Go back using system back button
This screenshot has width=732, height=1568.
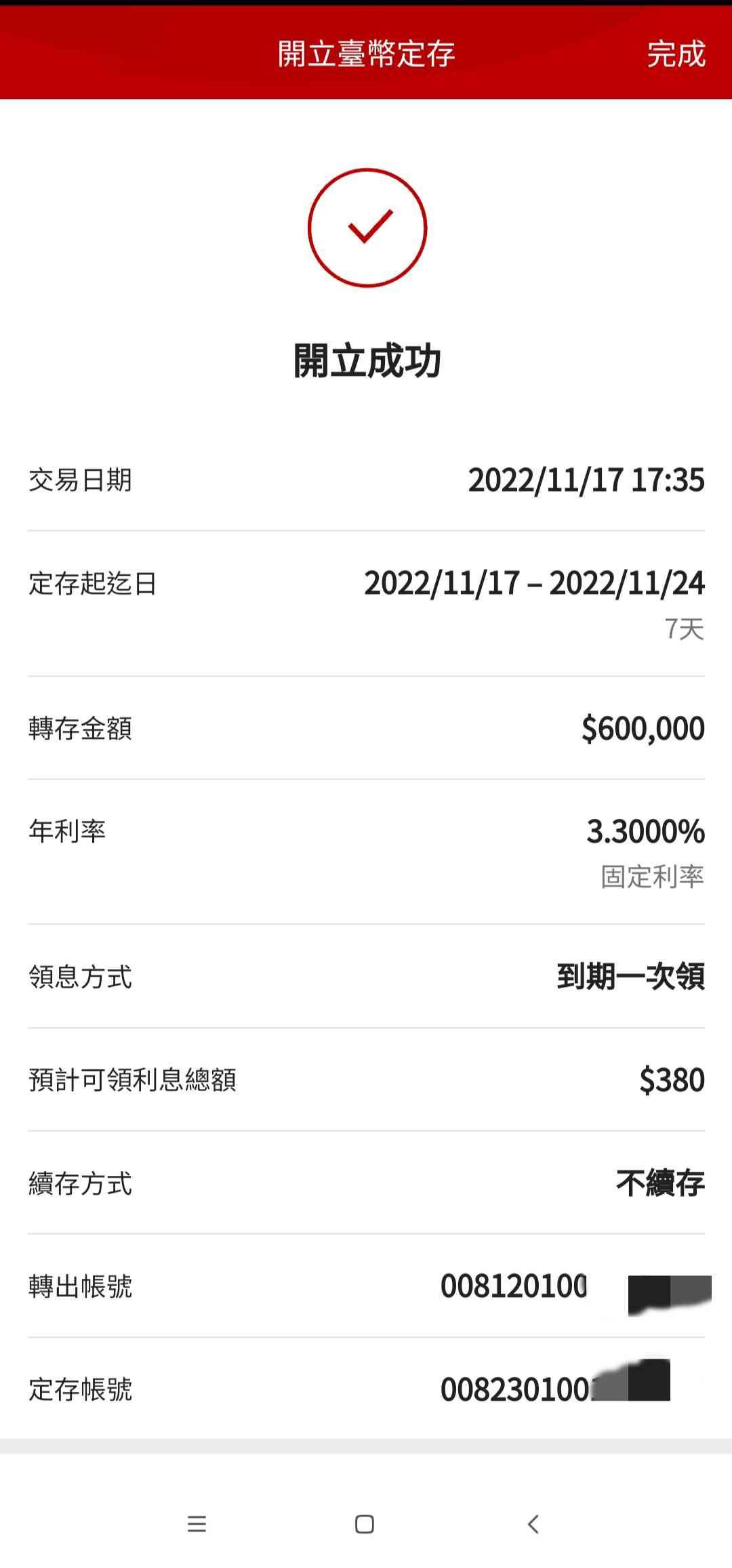click(x=533, y=1524)
